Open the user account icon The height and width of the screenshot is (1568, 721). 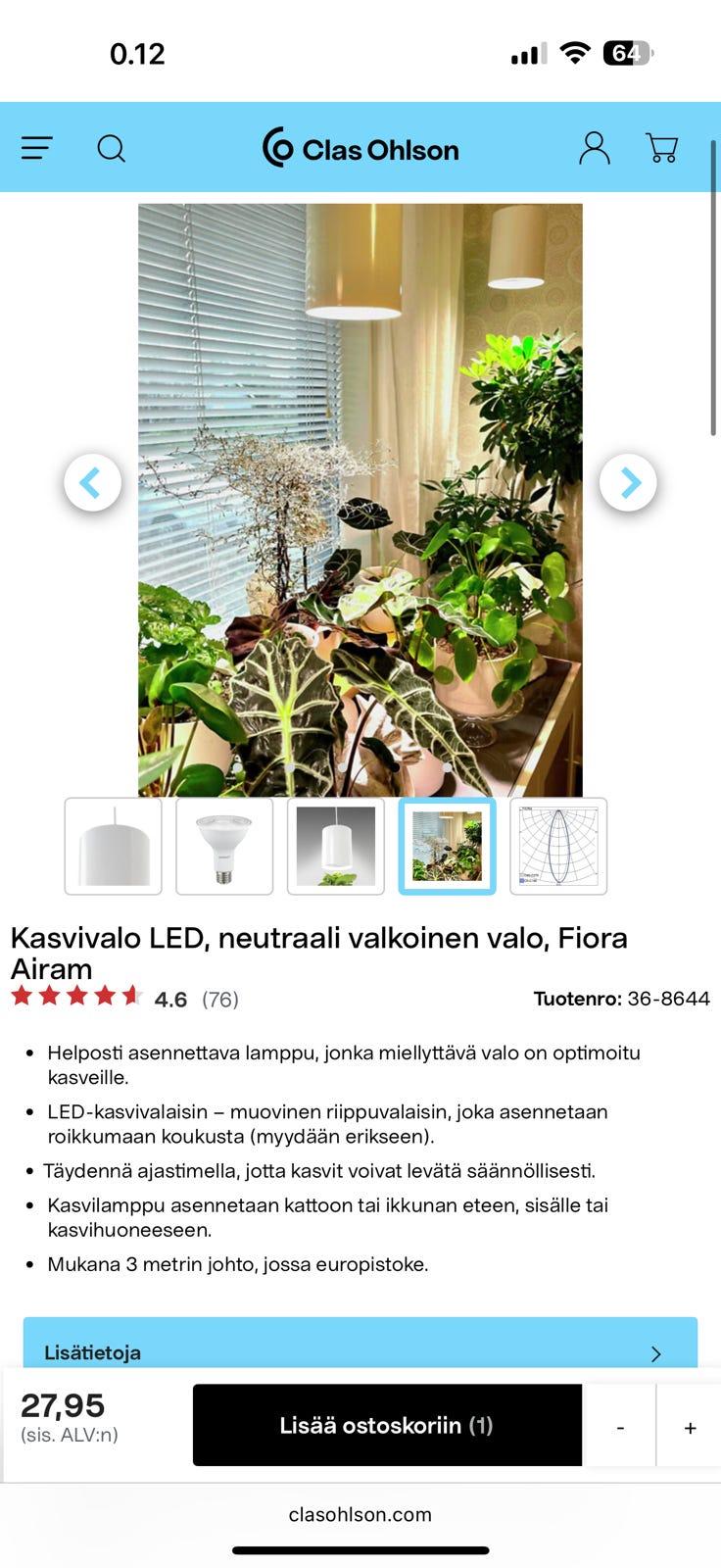(x=593, y=148)
